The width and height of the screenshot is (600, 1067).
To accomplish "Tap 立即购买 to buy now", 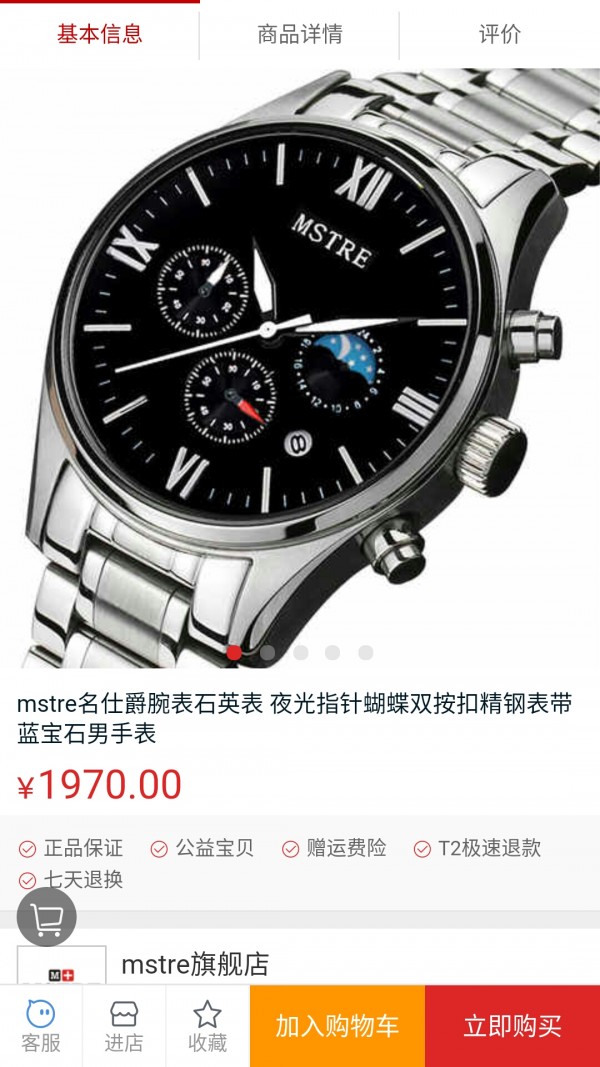I will [x=512, y=1026].
